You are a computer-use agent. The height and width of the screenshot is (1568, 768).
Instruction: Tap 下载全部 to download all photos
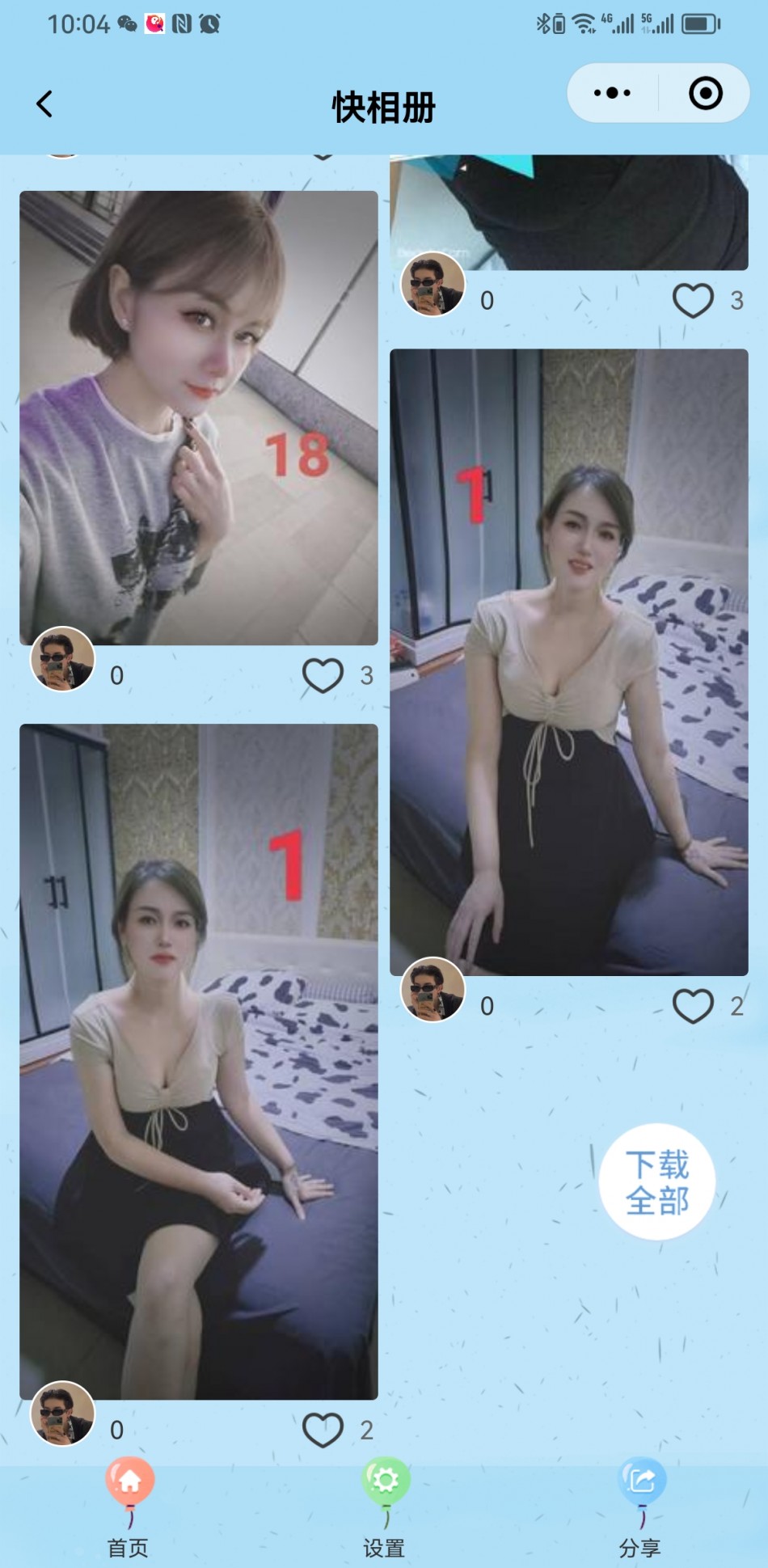pyautogui.click(x=656, y=1181)
